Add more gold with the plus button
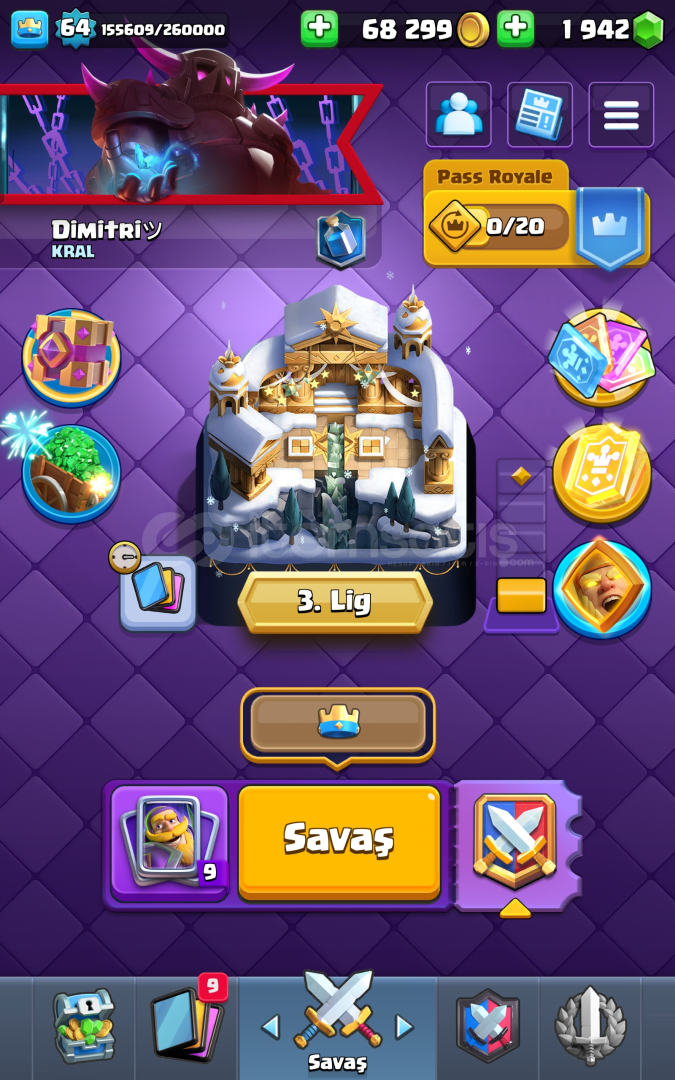 pos(319,29)
